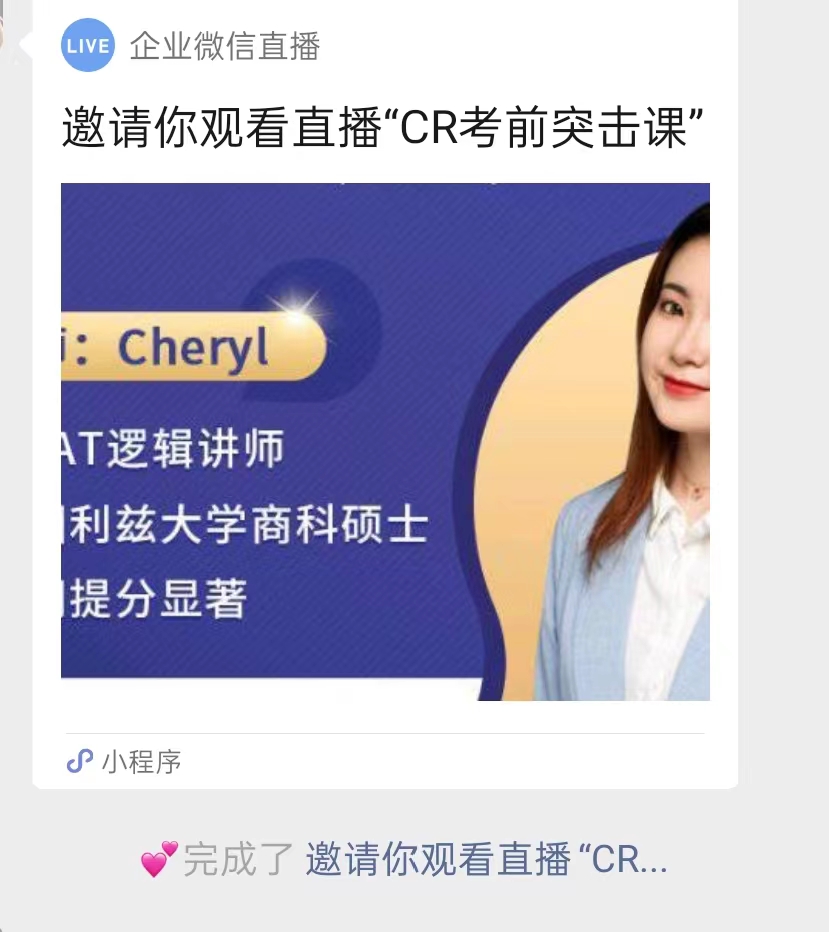Tap the 邀请你观看直播 link in system message
Image resolution: width=829 pixels, height=932 pixels.
click(x=486, y=860)
